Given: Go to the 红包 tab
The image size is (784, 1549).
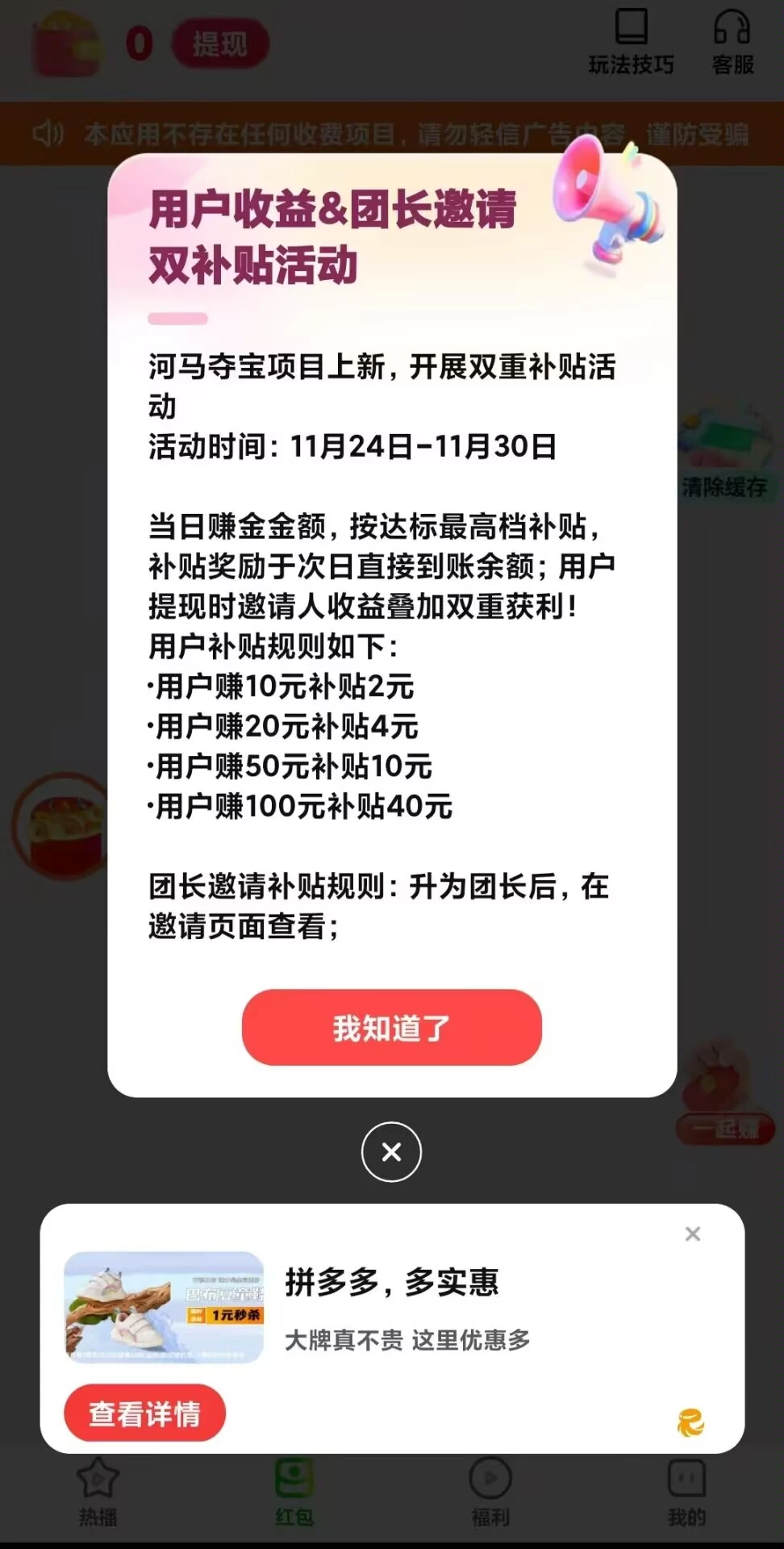Looking at the screenshot, I should (294, 1493).
